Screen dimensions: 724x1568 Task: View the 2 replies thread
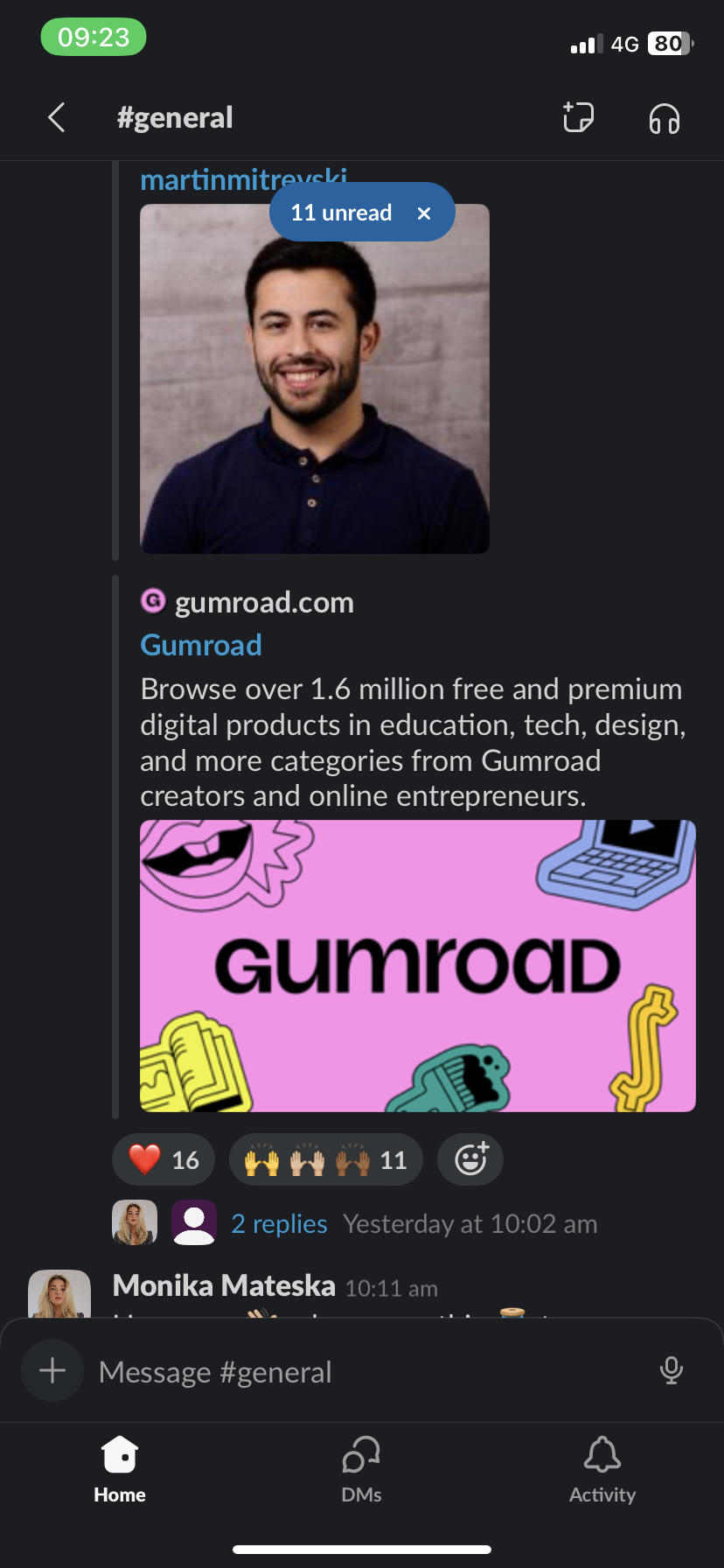point(279,1223)
